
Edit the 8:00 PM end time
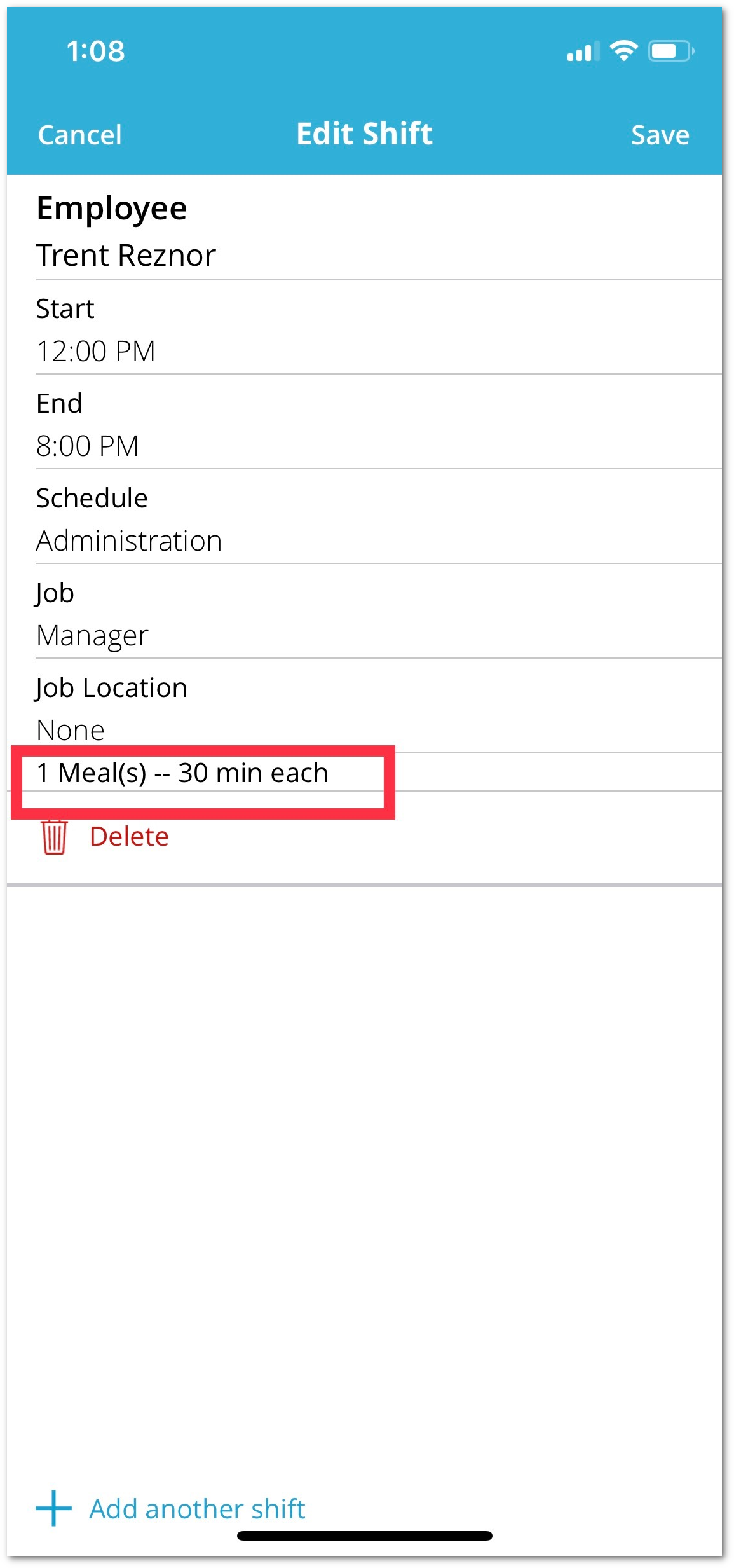pyautogui.click(x=365, y=422)
